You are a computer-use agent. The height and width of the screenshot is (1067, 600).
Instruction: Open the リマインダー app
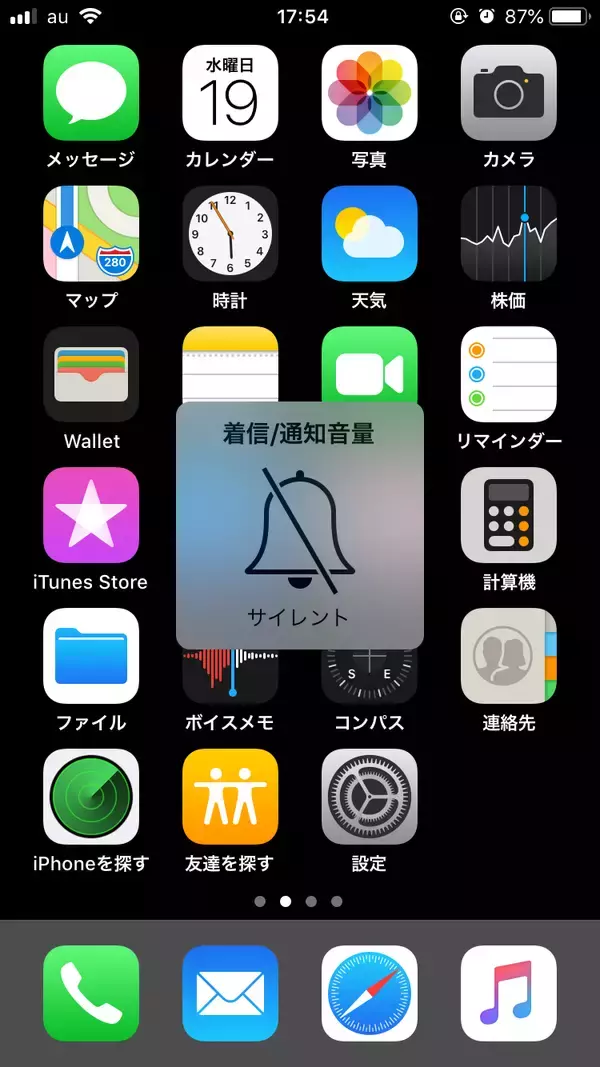point(508,374)
